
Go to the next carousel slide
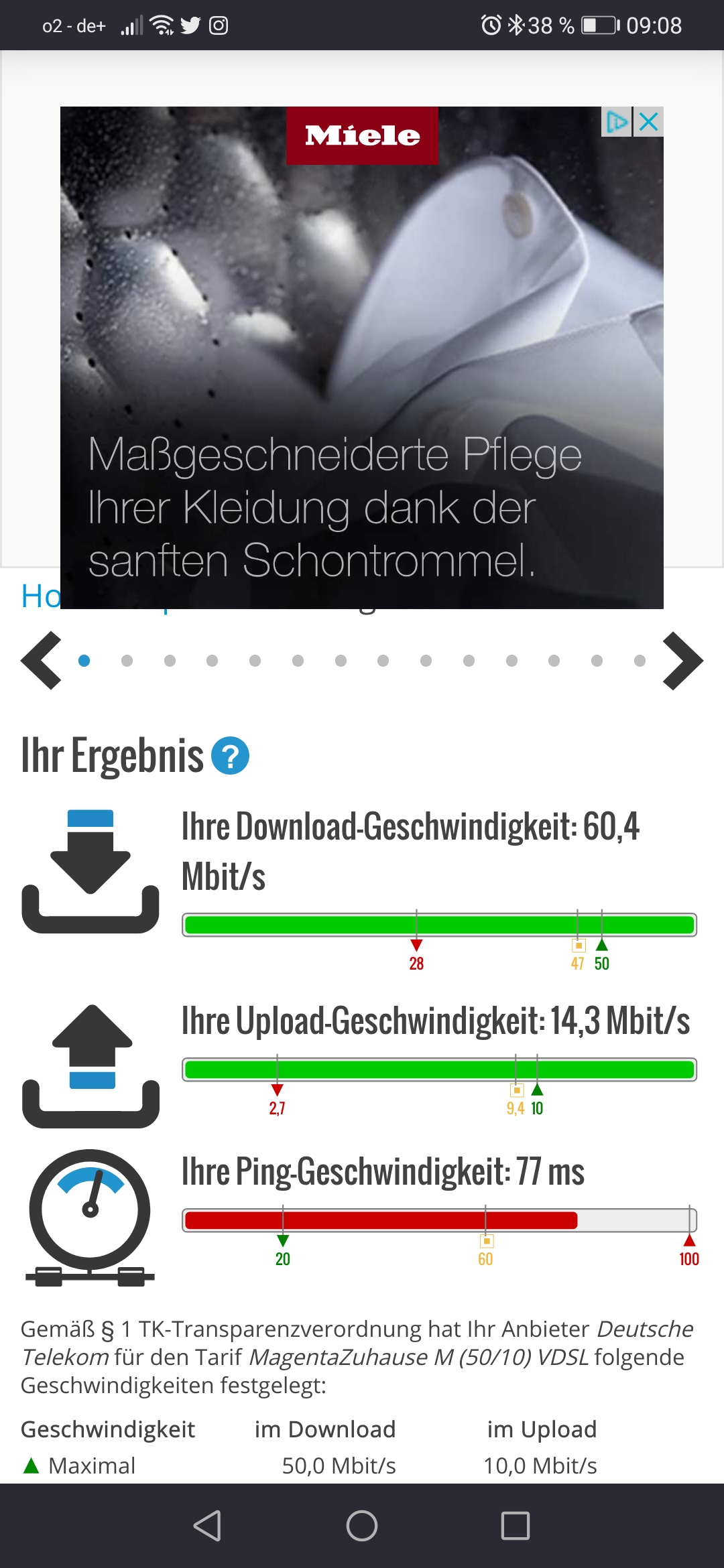tap(682, 661)
